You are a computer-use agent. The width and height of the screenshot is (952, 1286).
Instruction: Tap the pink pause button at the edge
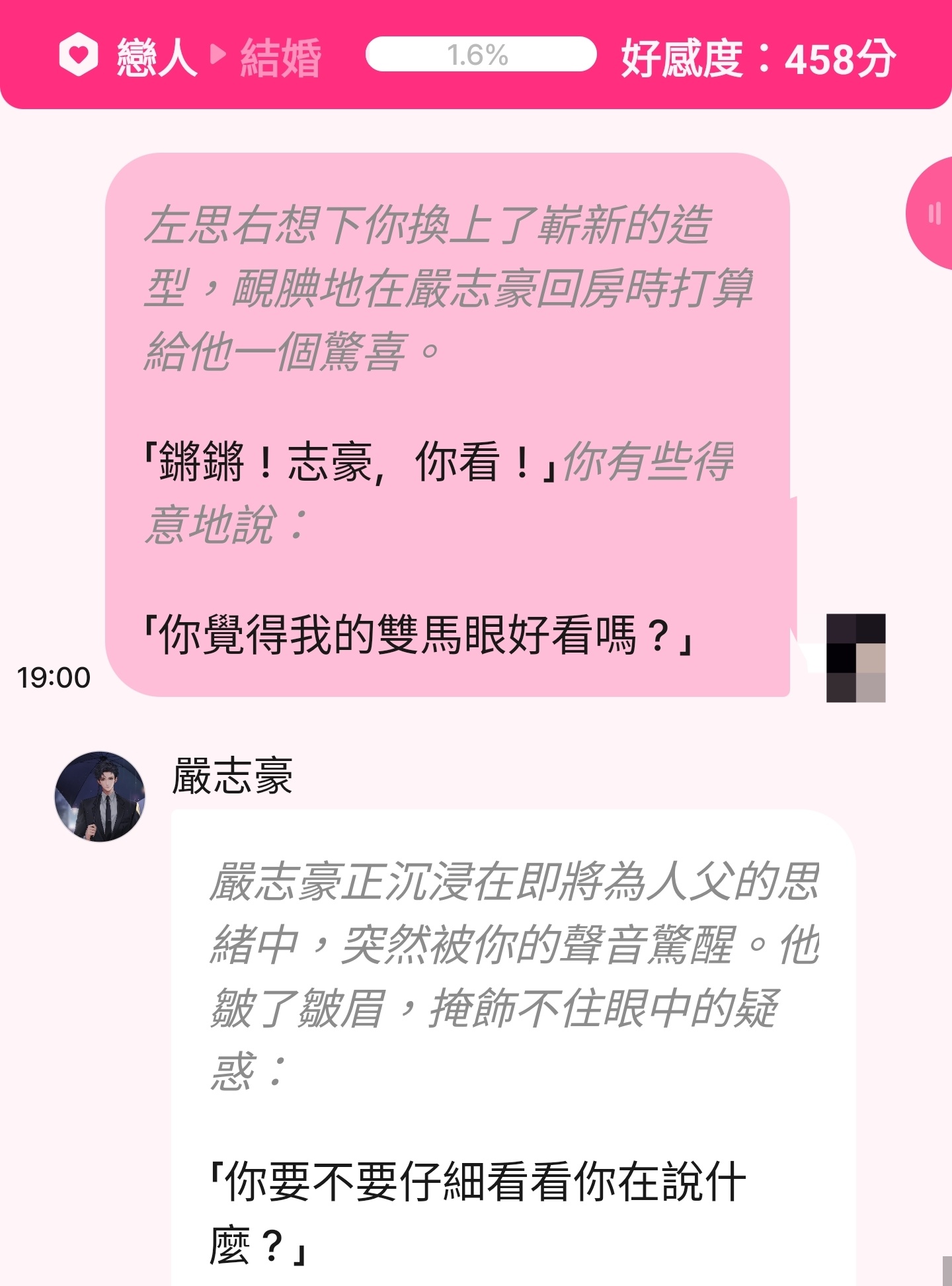click(933, 214)
